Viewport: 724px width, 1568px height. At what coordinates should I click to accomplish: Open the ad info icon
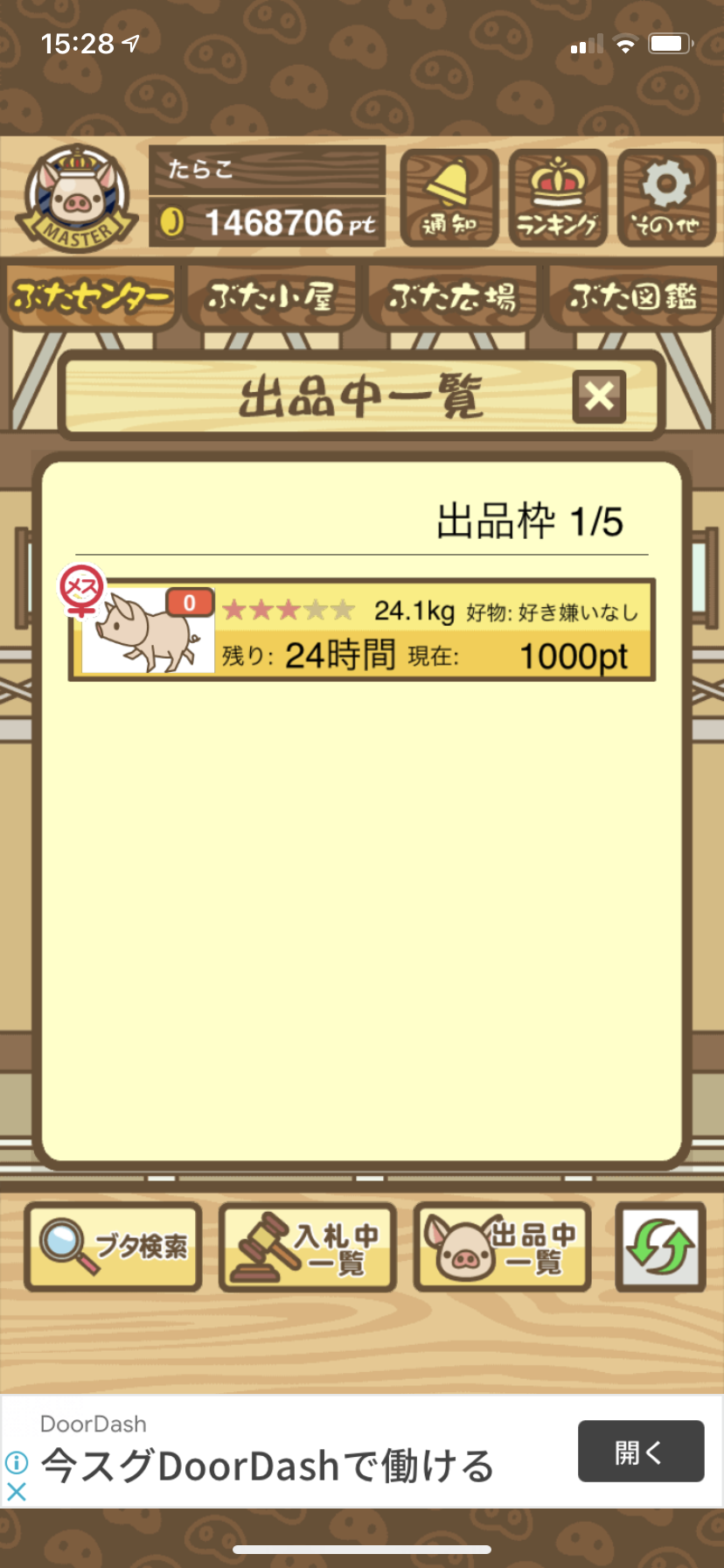[17, 1462]
